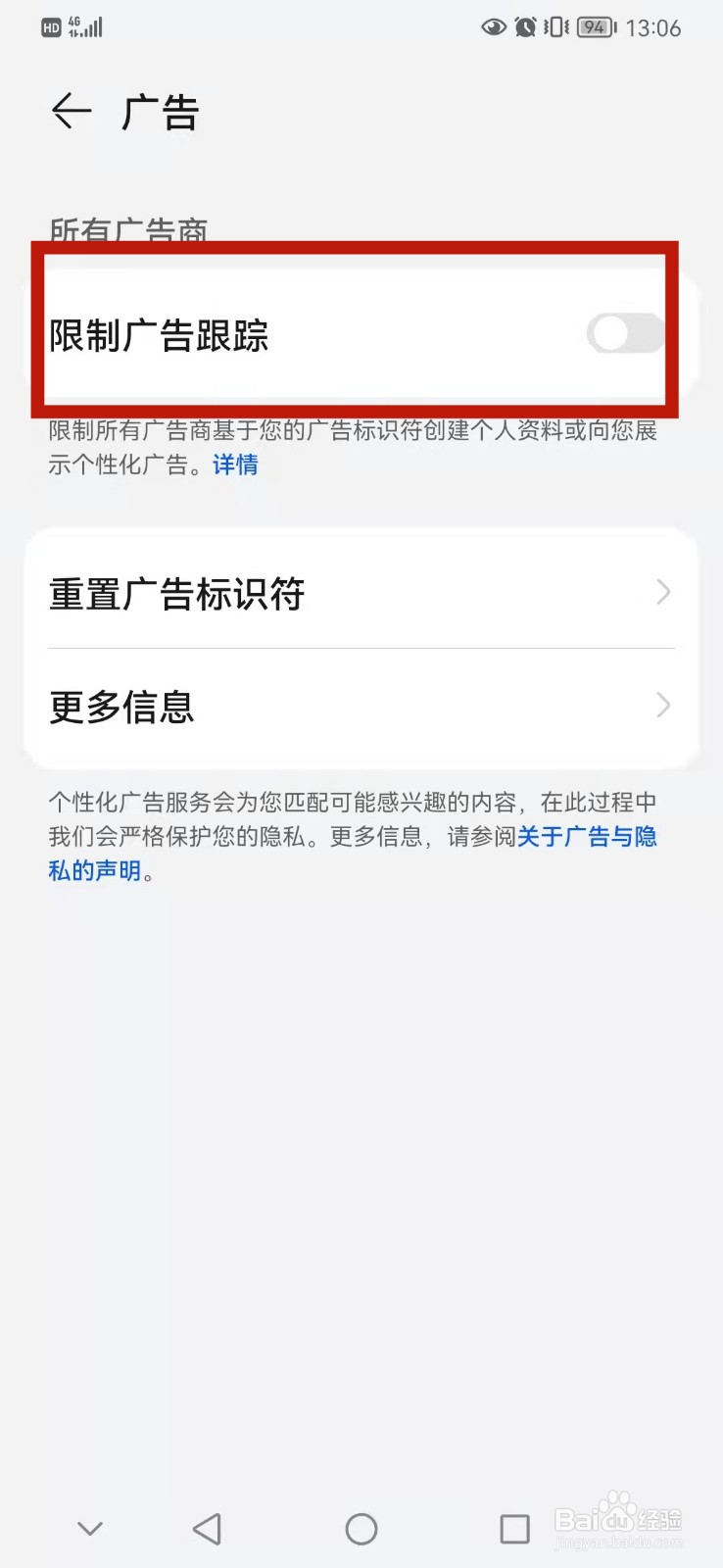
Task: Tap the vibrate mode icon in status bar
Action: pos(556,27)
